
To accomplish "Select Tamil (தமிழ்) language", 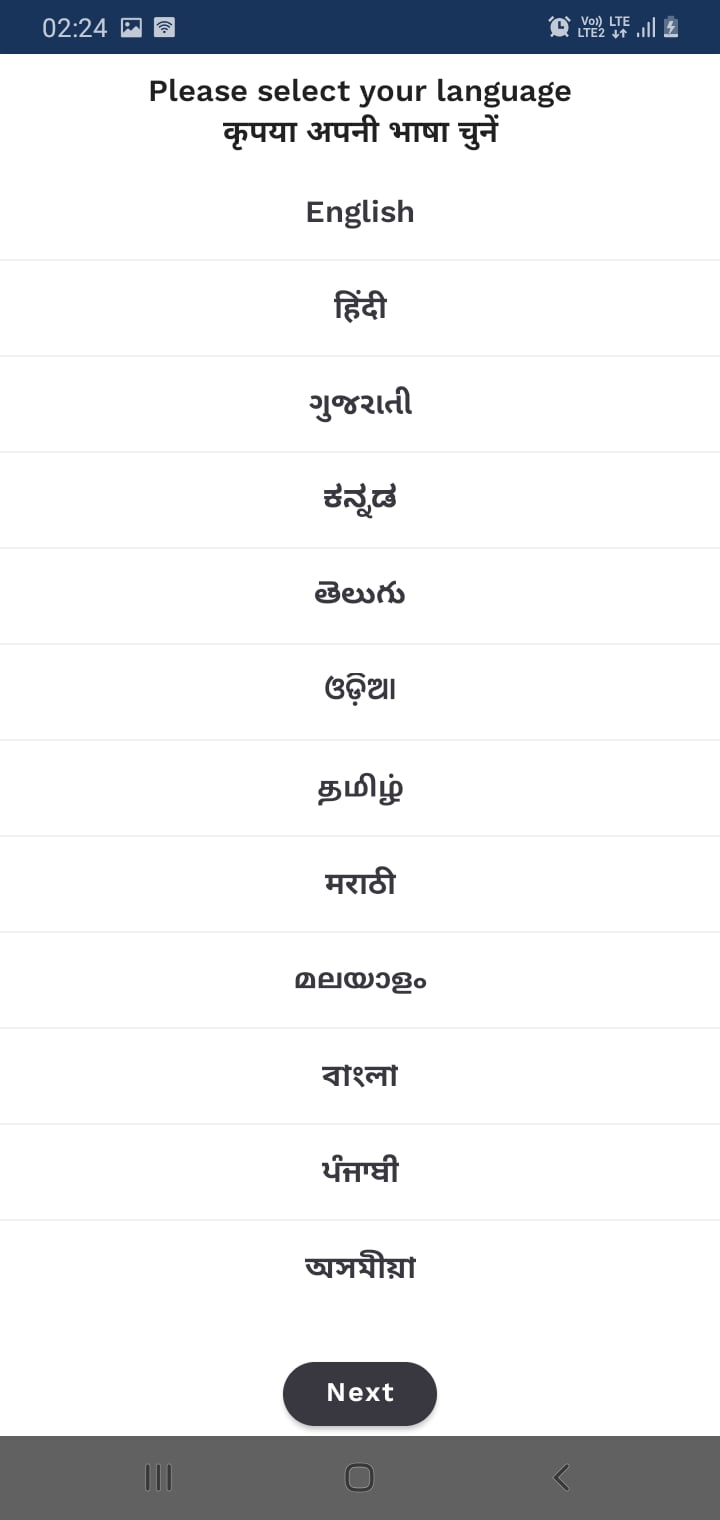I will coord(360,787).
